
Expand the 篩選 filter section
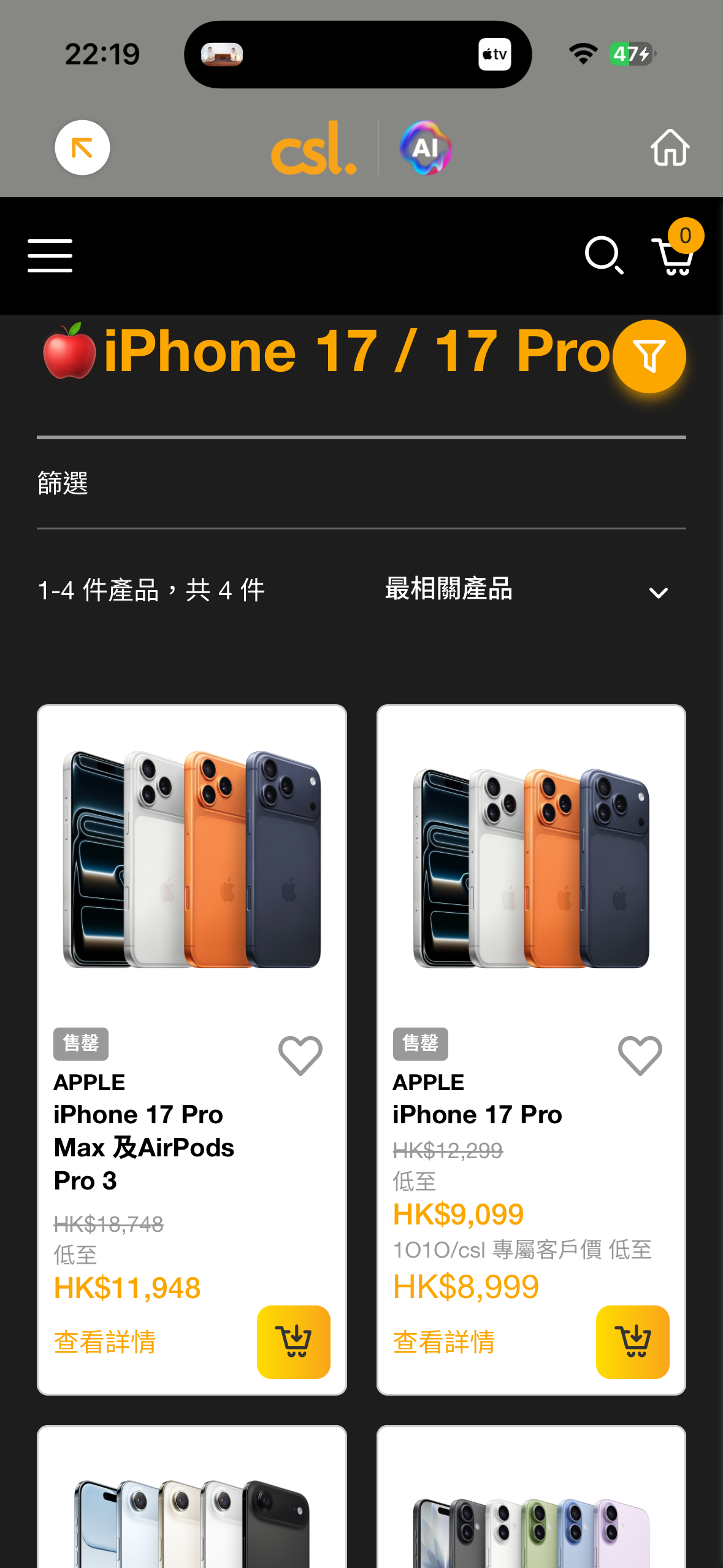[x=63, y=484]
